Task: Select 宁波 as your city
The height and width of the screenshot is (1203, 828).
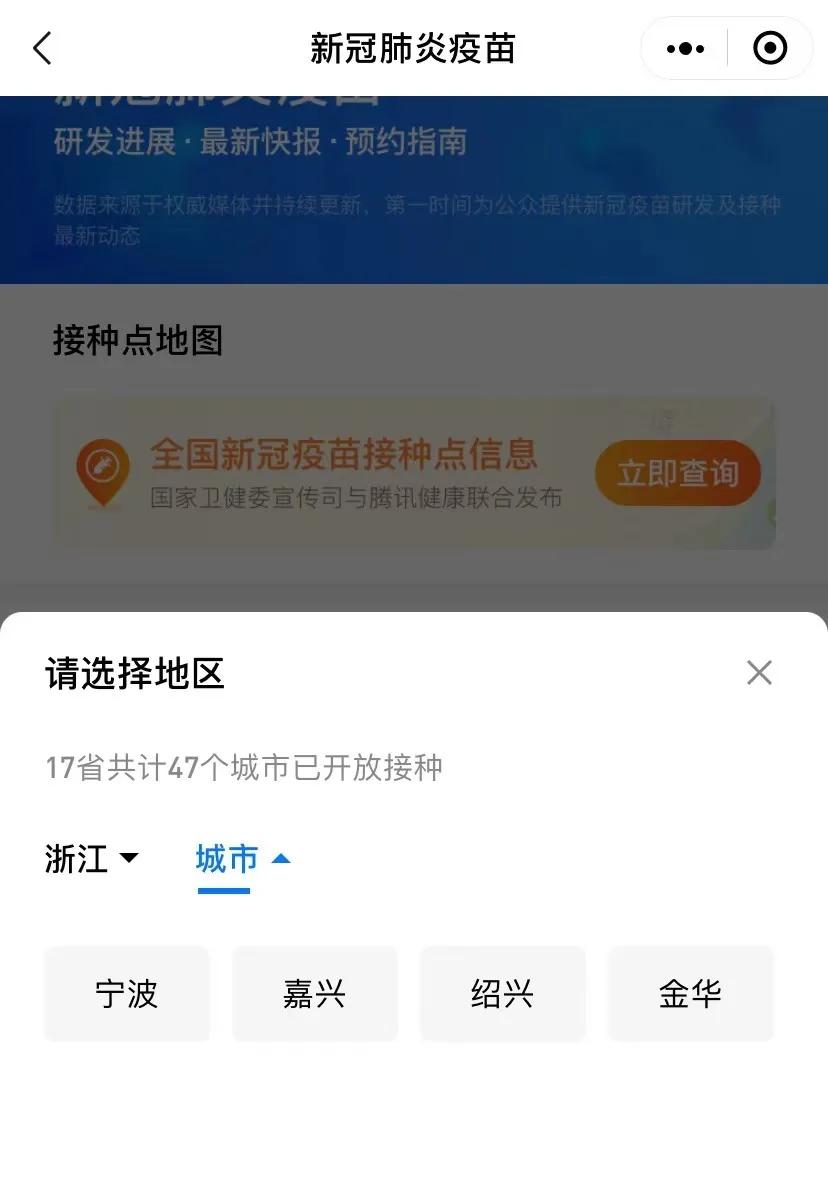Action: (126, 993)
